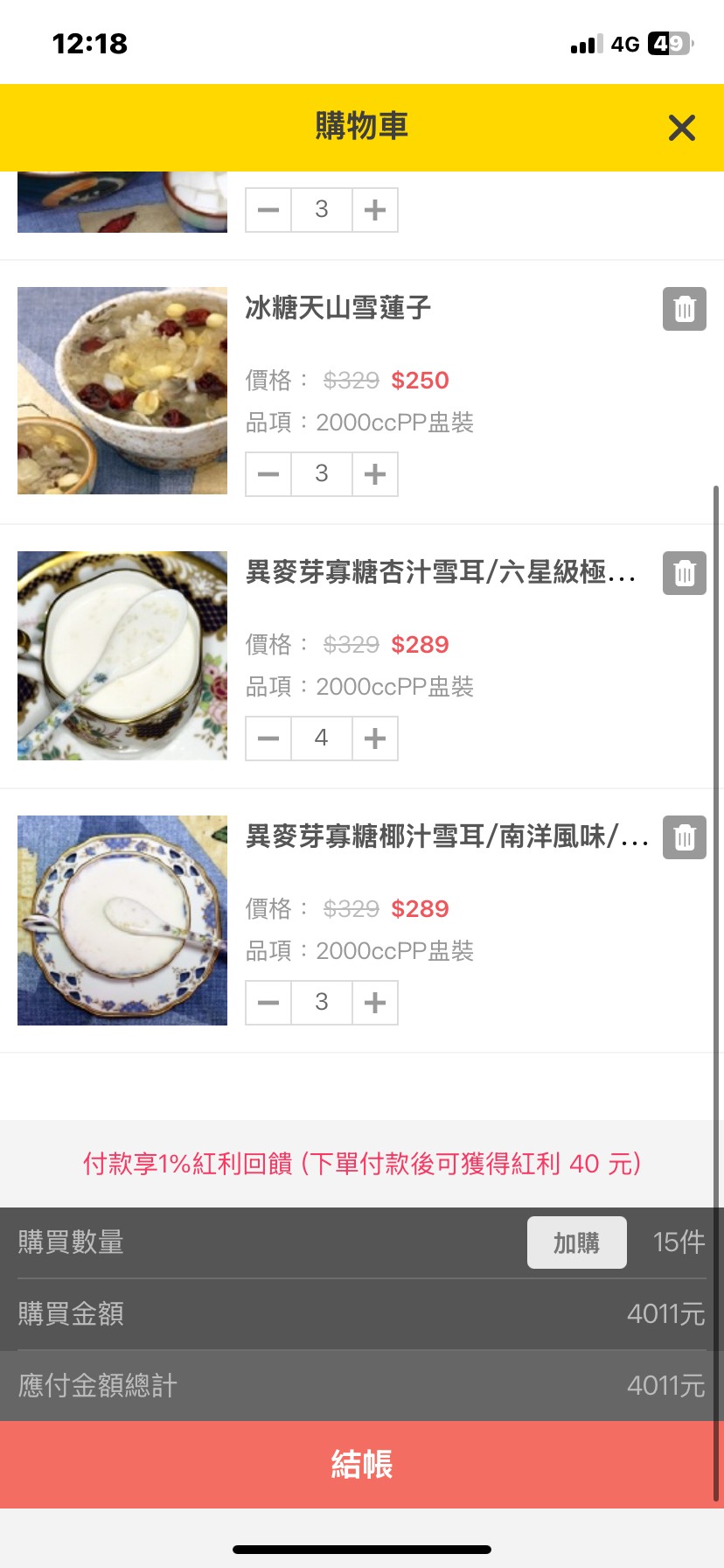Viewport: 724px width, 1568px height.
Task: Decrease quantity of 冰糖天山雪蓮子
Action: click(x=268, y=474)
